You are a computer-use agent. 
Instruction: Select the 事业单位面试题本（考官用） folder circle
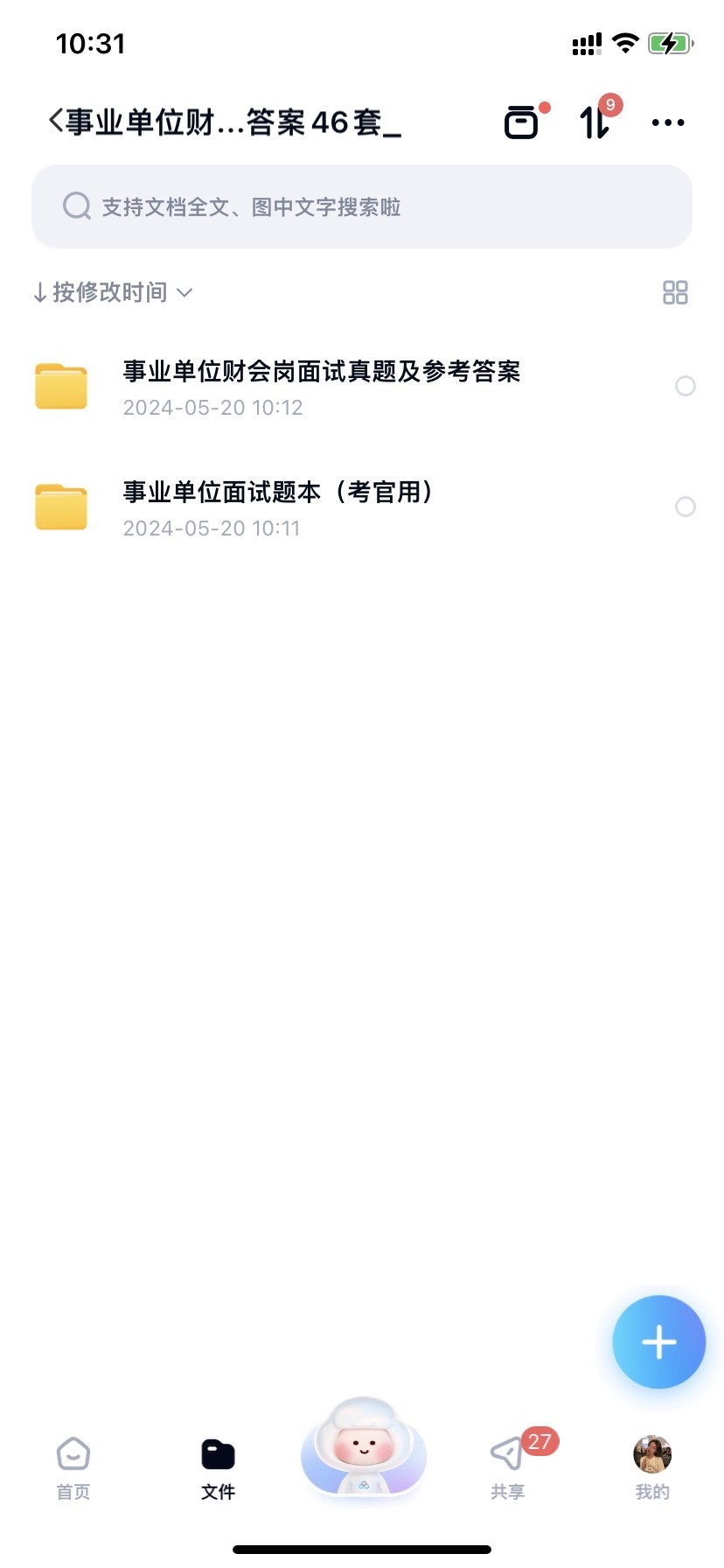[x=686, y=507]
